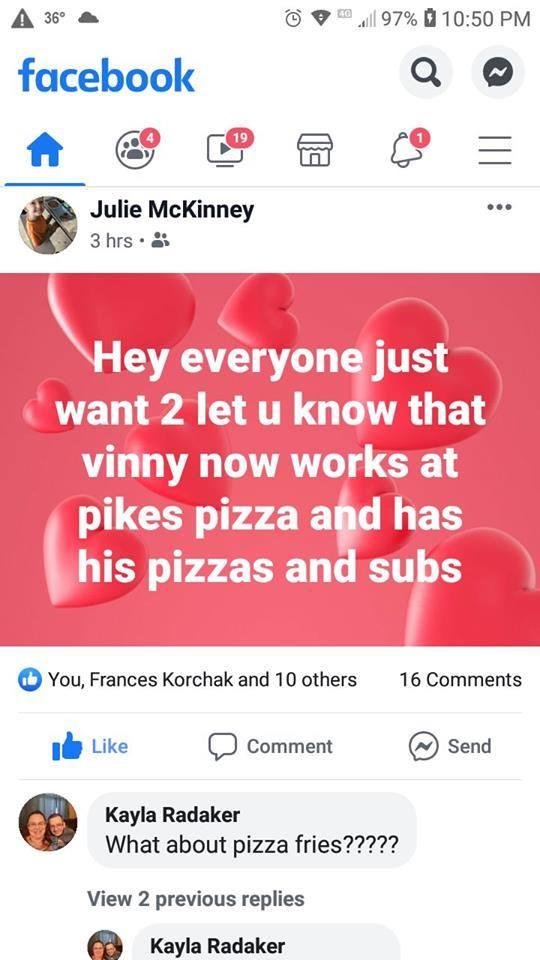Open the Marketplace tab
540x960 pixels.
(315, 151)
